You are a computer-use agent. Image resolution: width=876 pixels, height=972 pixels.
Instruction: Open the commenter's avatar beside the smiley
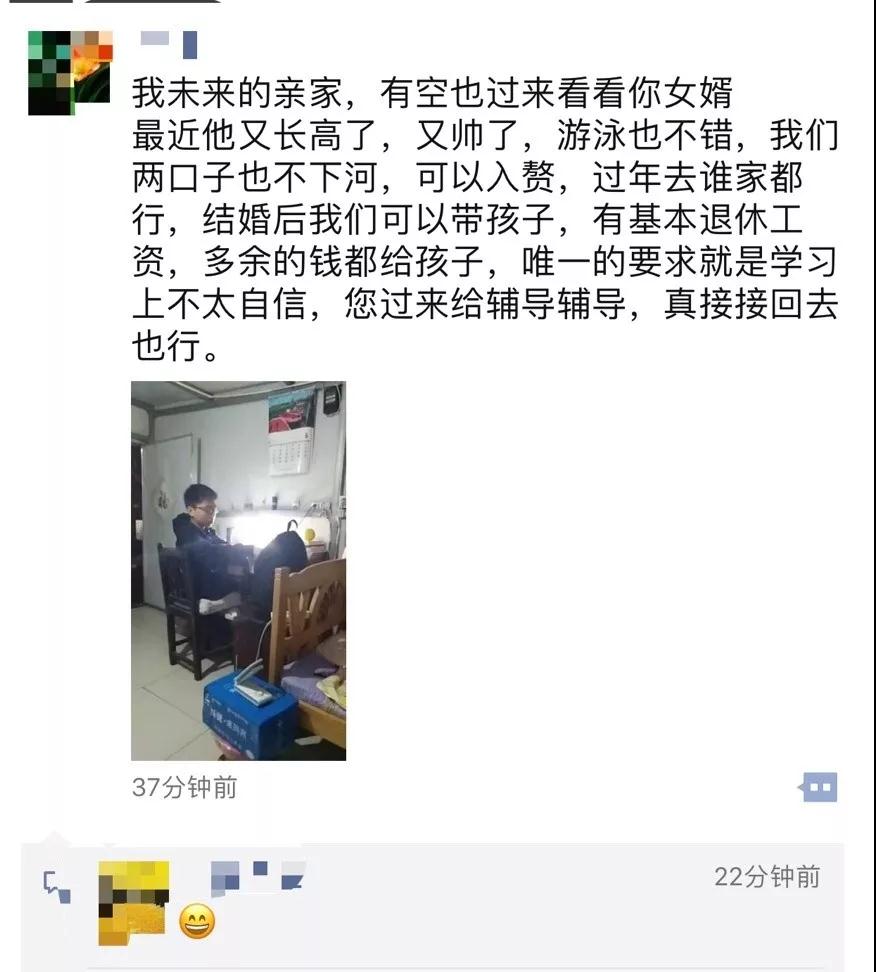133,903
